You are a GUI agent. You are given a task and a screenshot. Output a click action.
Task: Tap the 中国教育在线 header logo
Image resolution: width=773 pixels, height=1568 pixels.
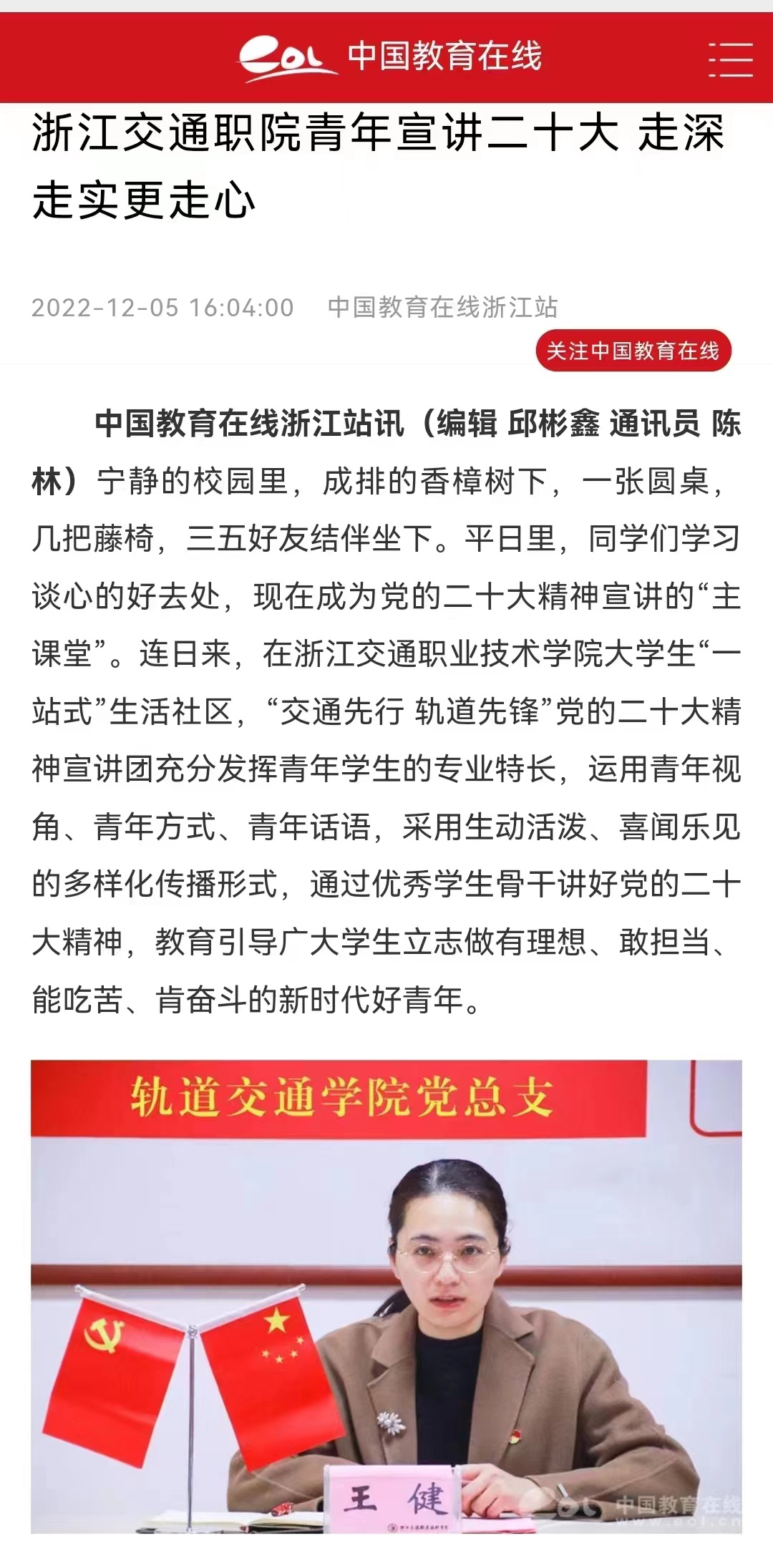390,57
